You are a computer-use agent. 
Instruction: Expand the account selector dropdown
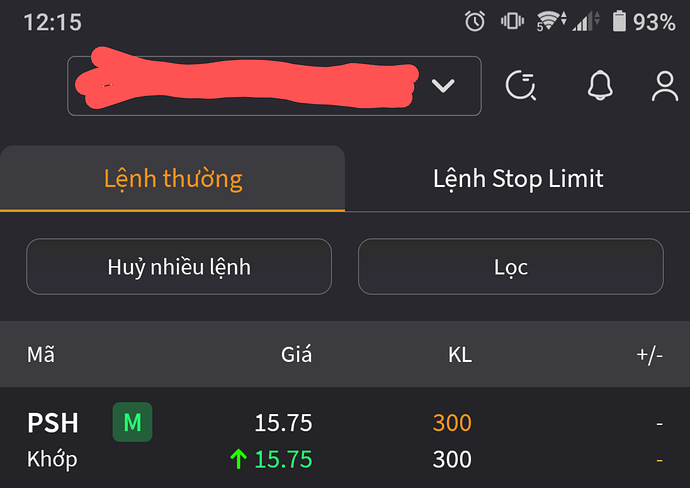coord(443,86)
